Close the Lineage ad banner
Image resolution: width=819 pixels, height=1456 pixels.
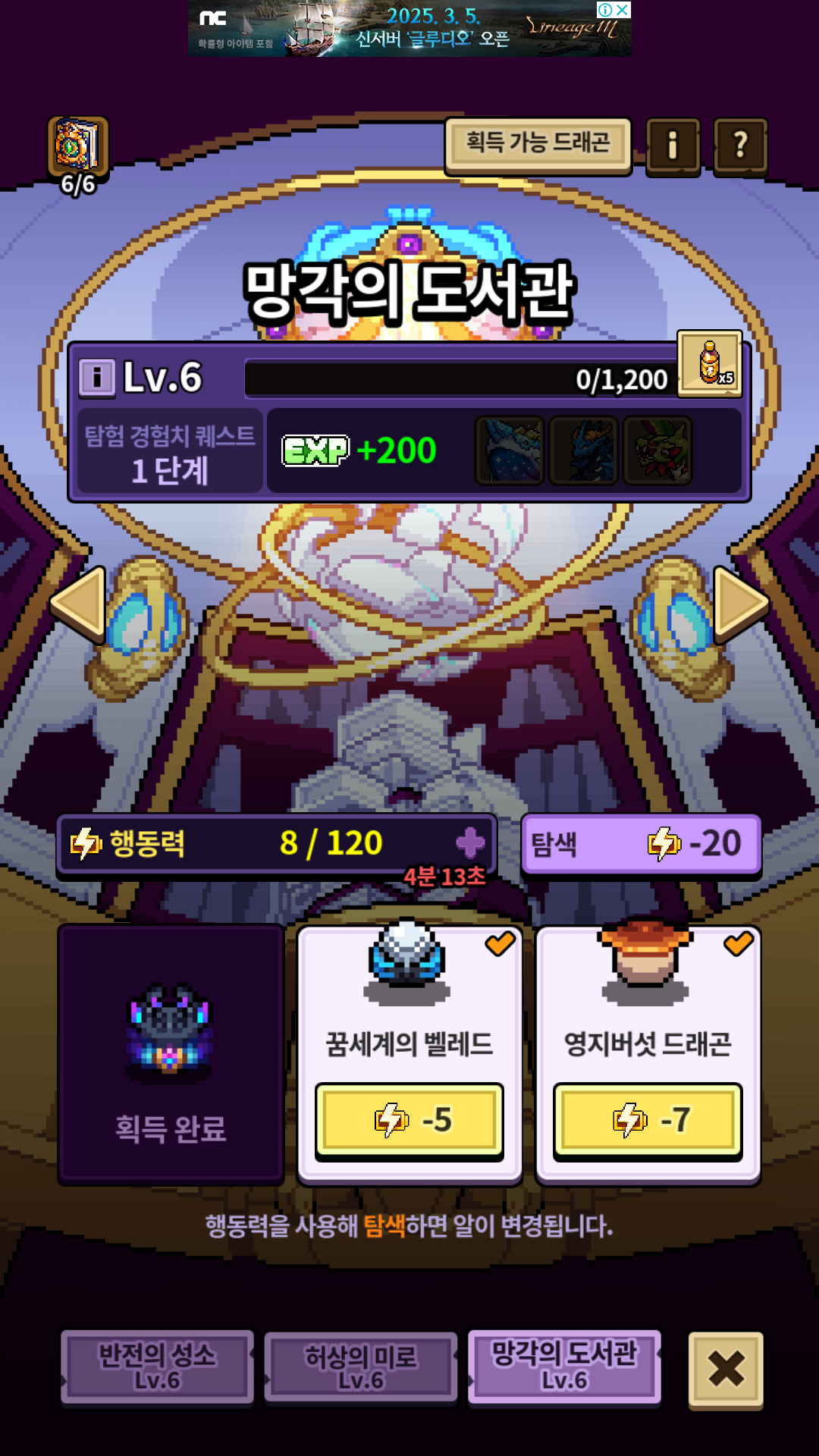[x=623, y=10]
